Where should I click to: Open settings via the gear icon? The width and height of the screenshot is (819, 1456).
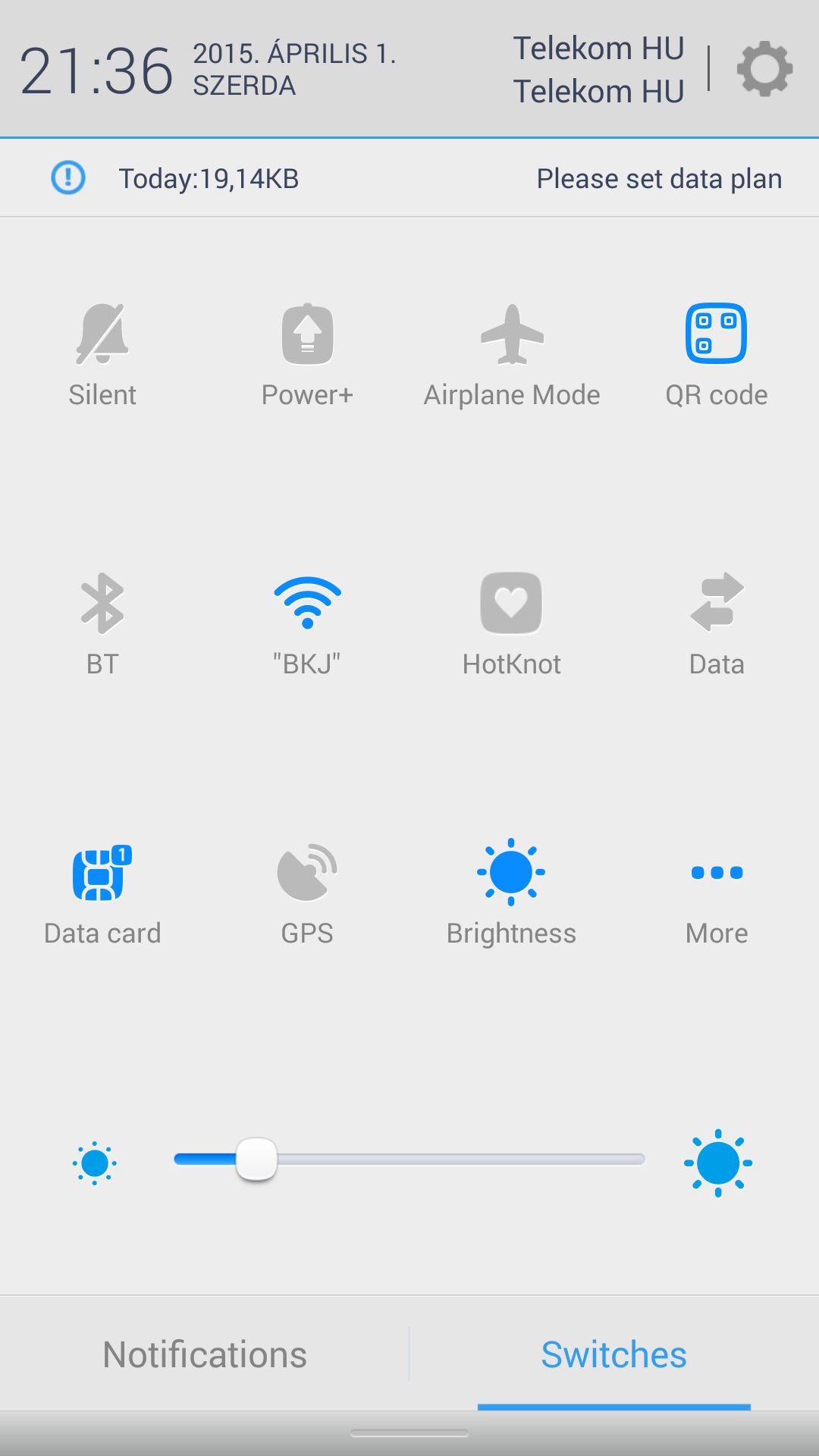(764, 69)
